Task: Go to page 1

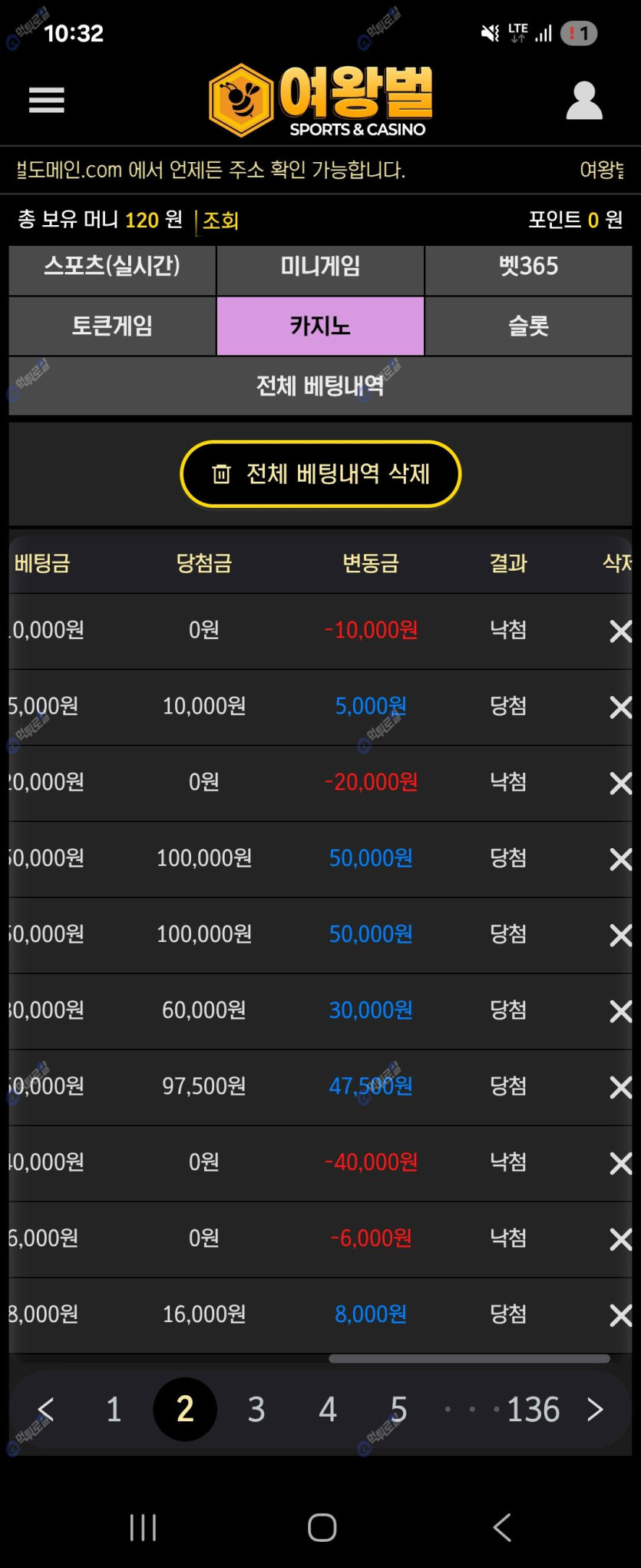Action: pyautogui.click(x=114, y=1410)
